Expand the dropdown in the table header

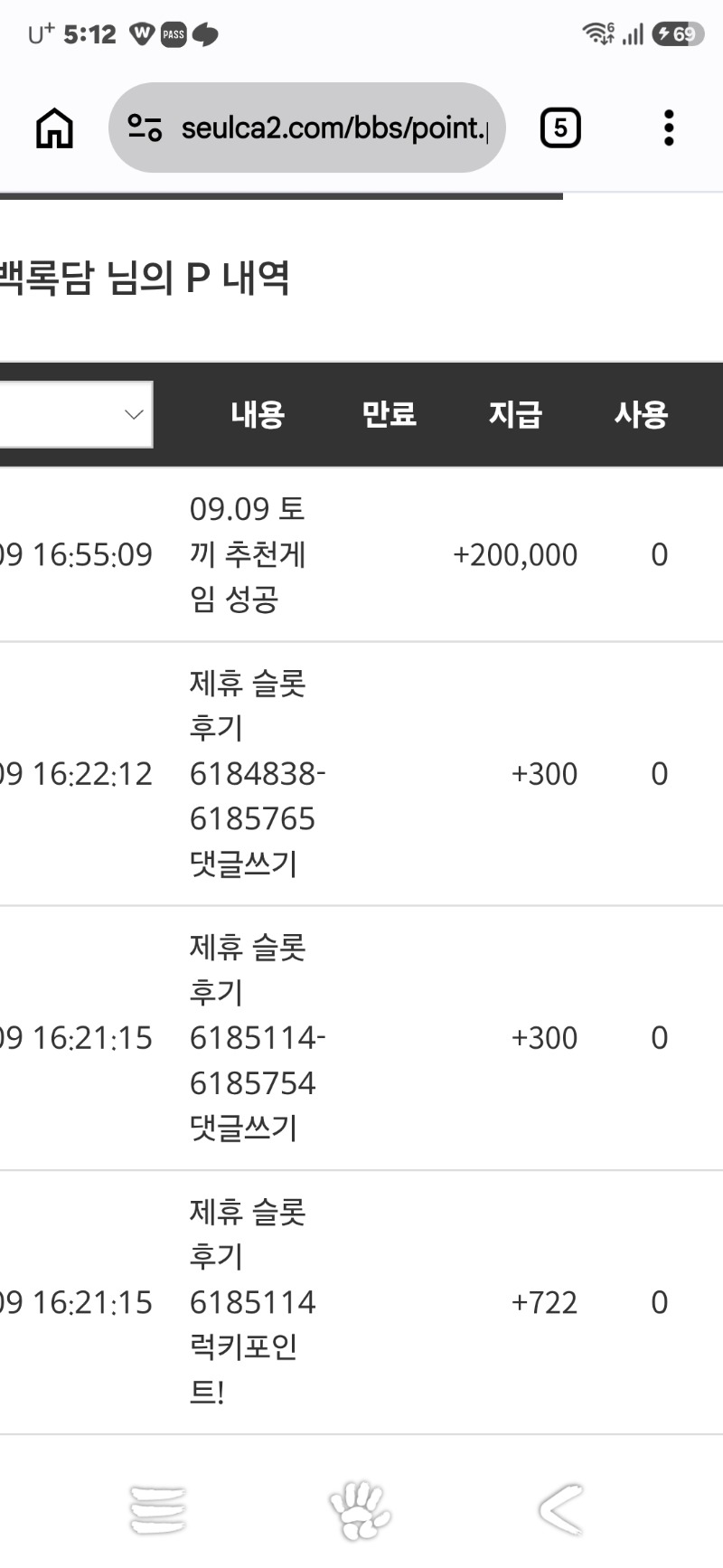click(x=76, y=414)
